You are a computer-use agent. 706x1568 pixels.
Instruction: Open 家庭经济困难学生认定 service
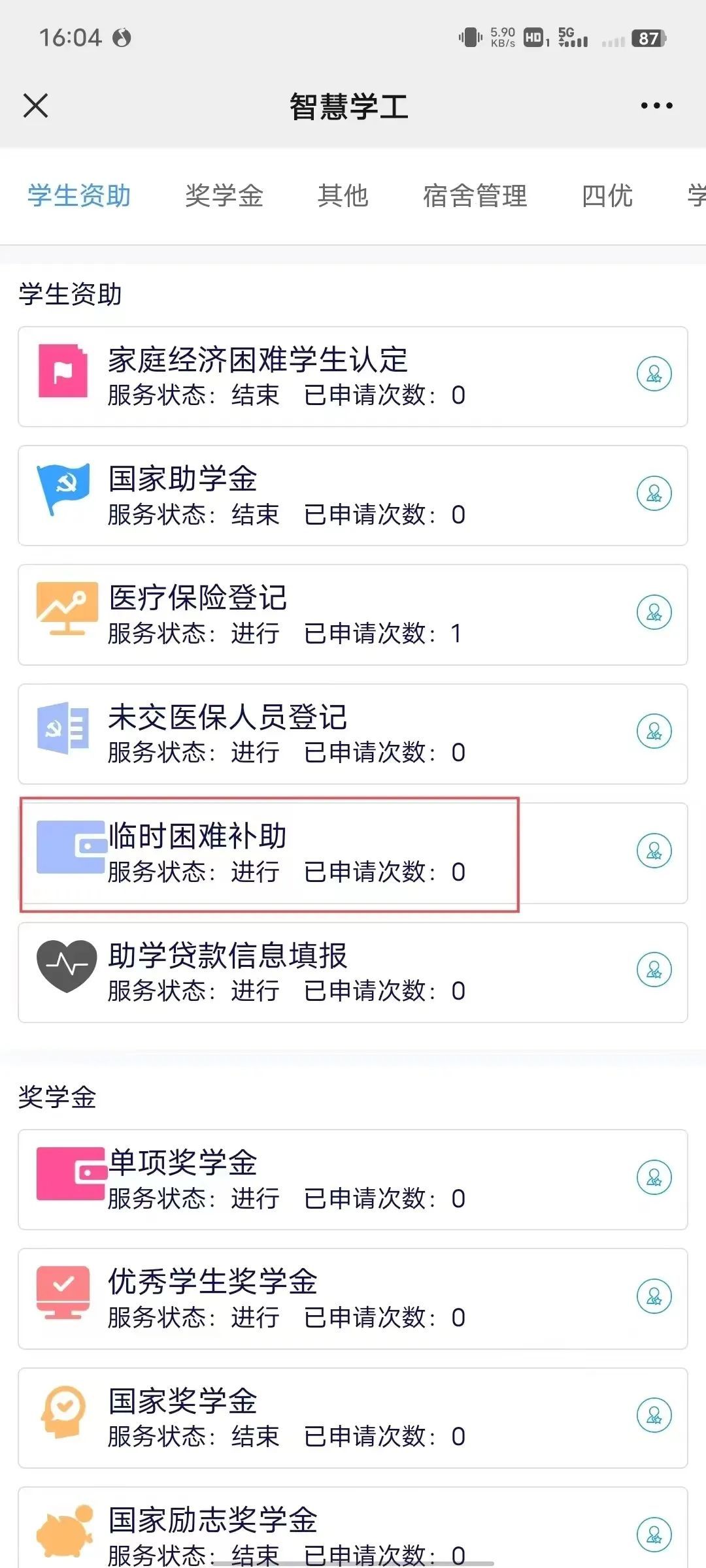coord(353,377)
